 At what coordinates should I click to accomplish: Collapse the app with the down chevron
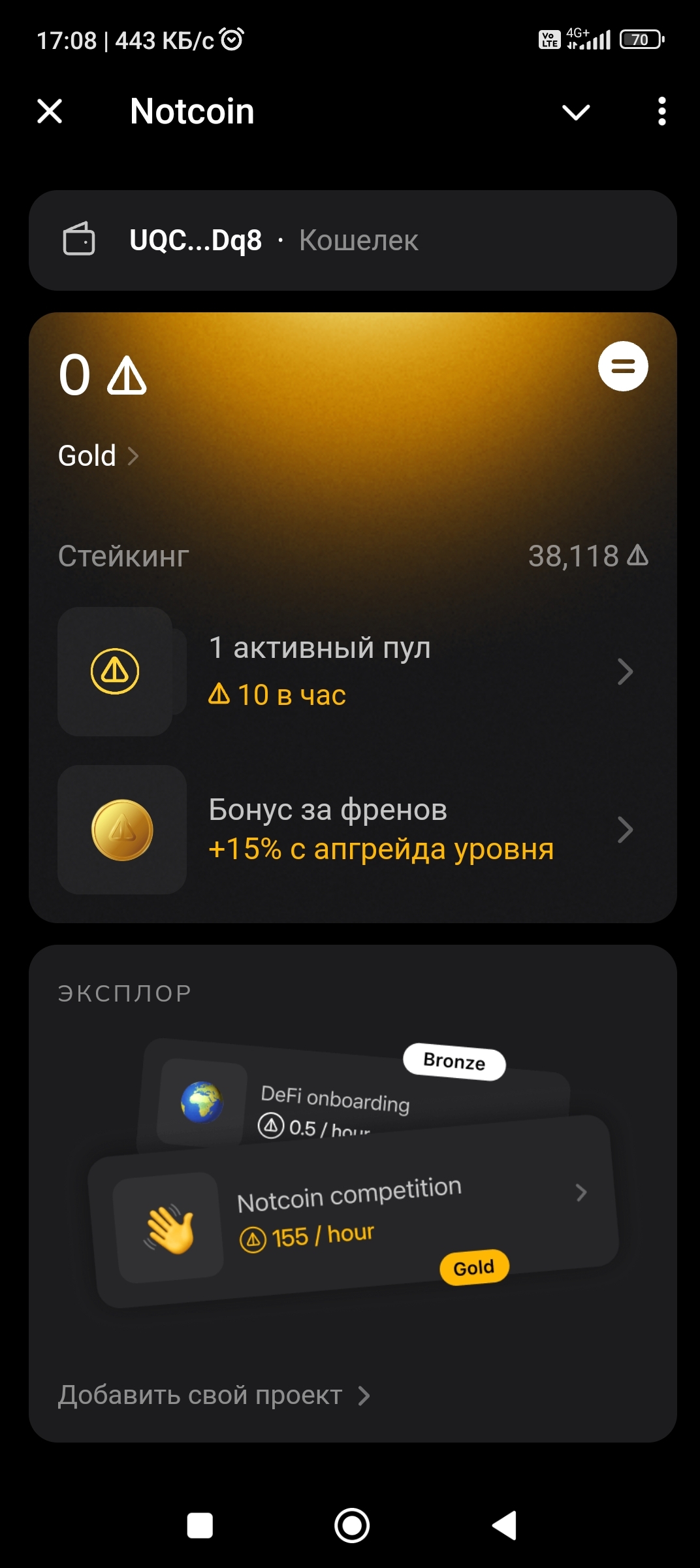(x=576, y=112)
